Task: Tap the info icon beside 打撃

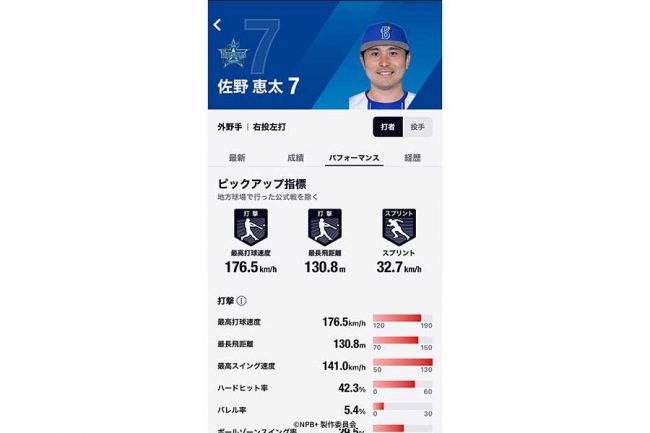Action: tap(242, 300)
